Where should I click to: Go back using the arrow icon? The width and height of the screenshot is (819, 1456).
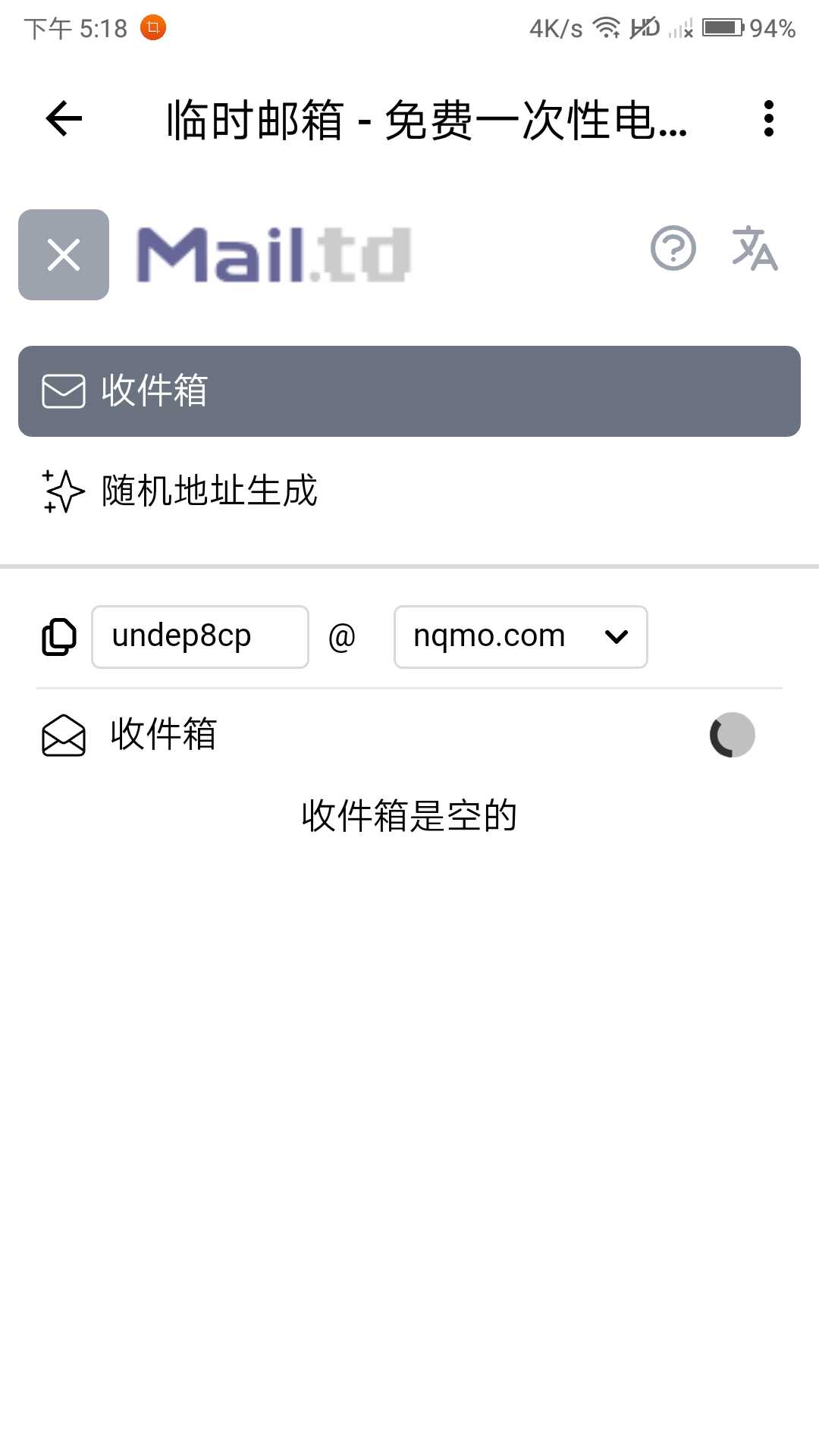[64, 118]
